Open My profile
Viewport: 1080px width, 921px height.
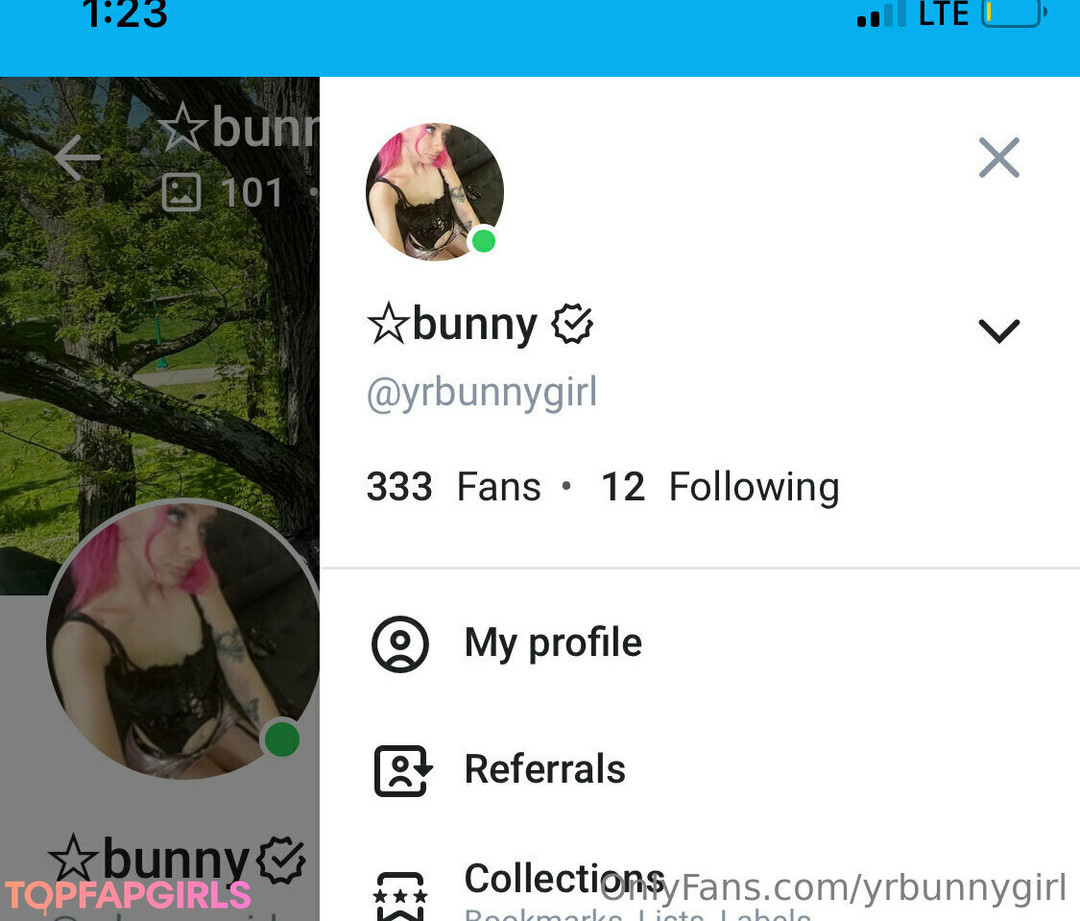[x=553, y=643]
